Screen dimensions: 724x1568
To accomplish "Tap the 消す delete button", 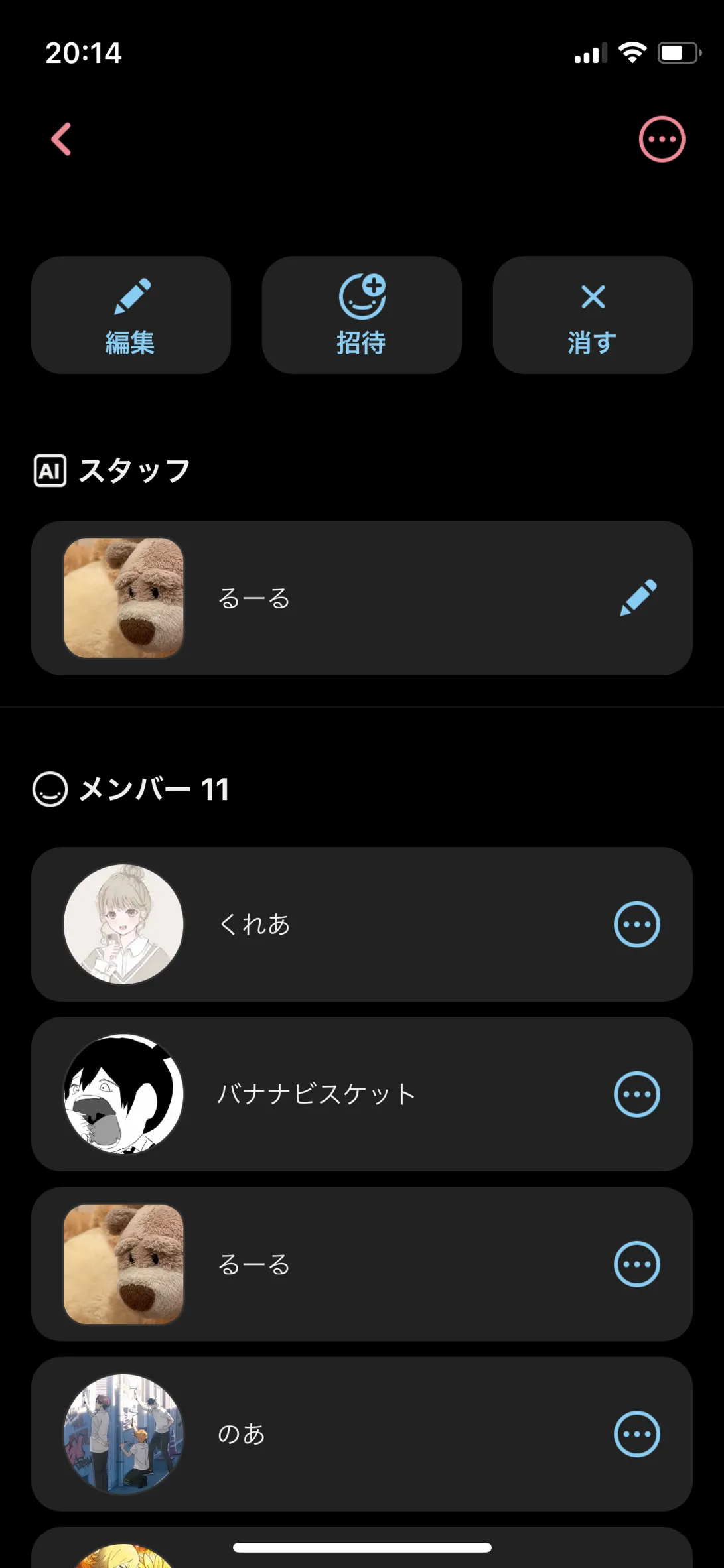I will tap(593, 315).
